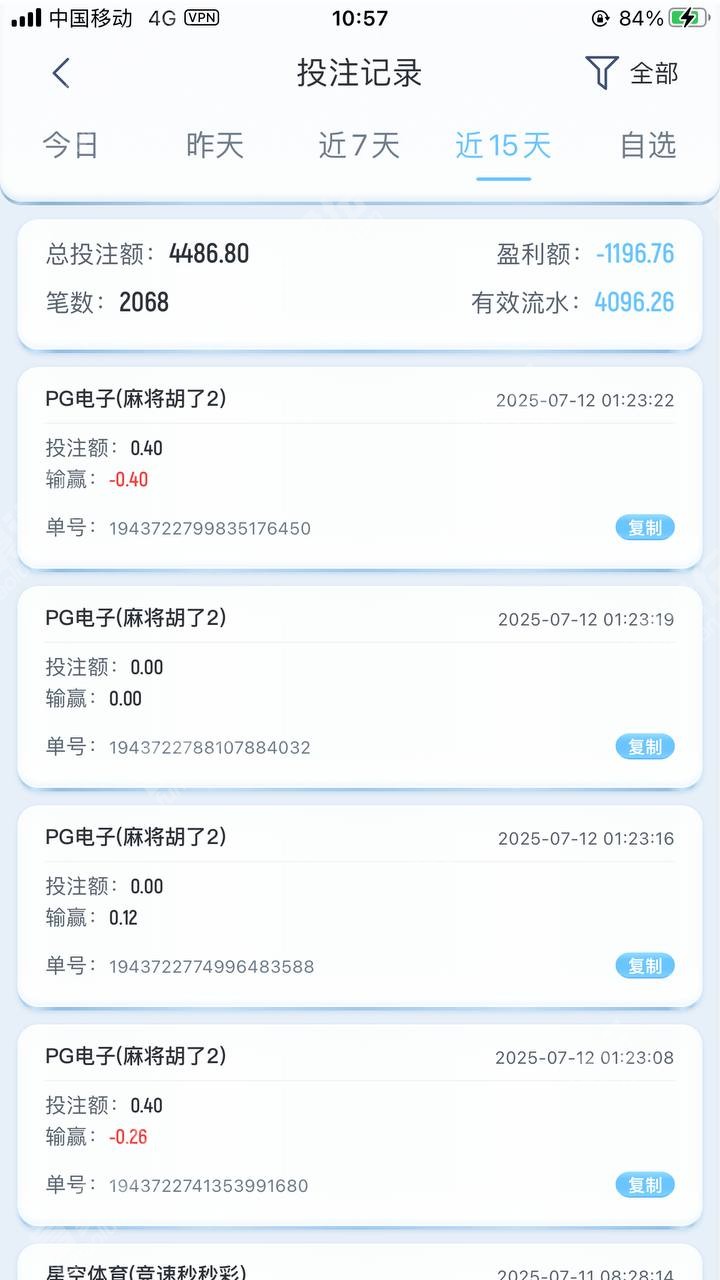
Task: Switch to the 昨天 tab
Action: pos(215,146)
